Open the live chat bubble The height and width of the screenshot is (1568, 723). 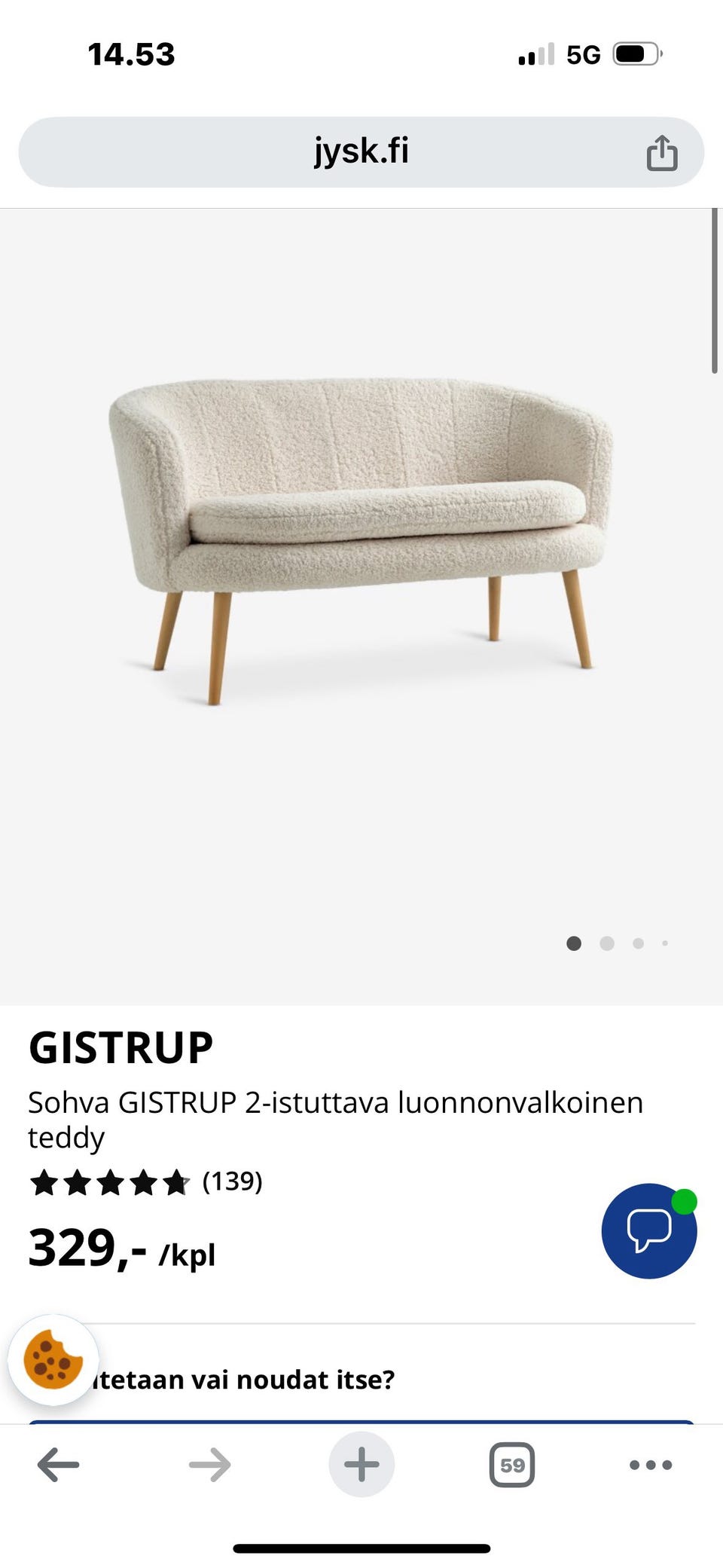pos(648,1230)
